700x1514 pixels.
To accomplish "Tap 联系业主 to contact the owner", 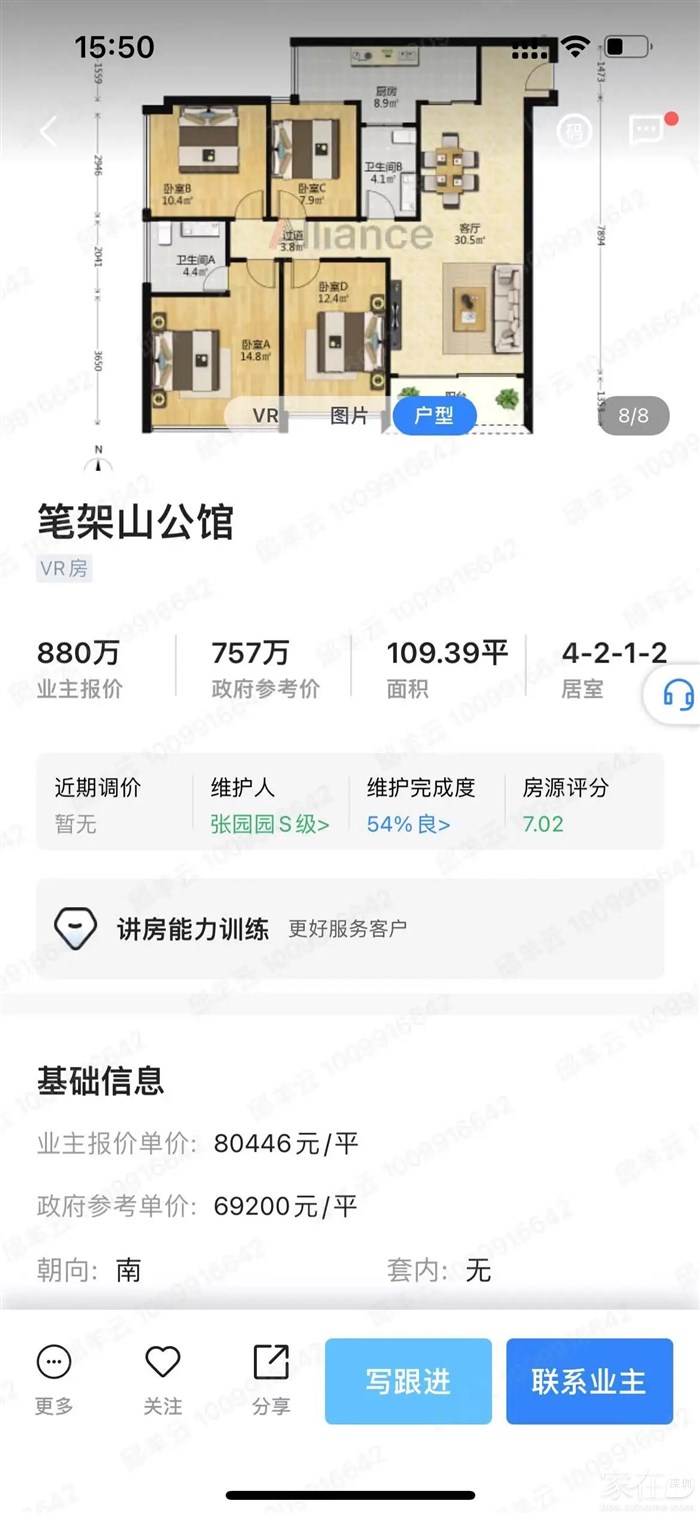I will tap(589, 1381).
